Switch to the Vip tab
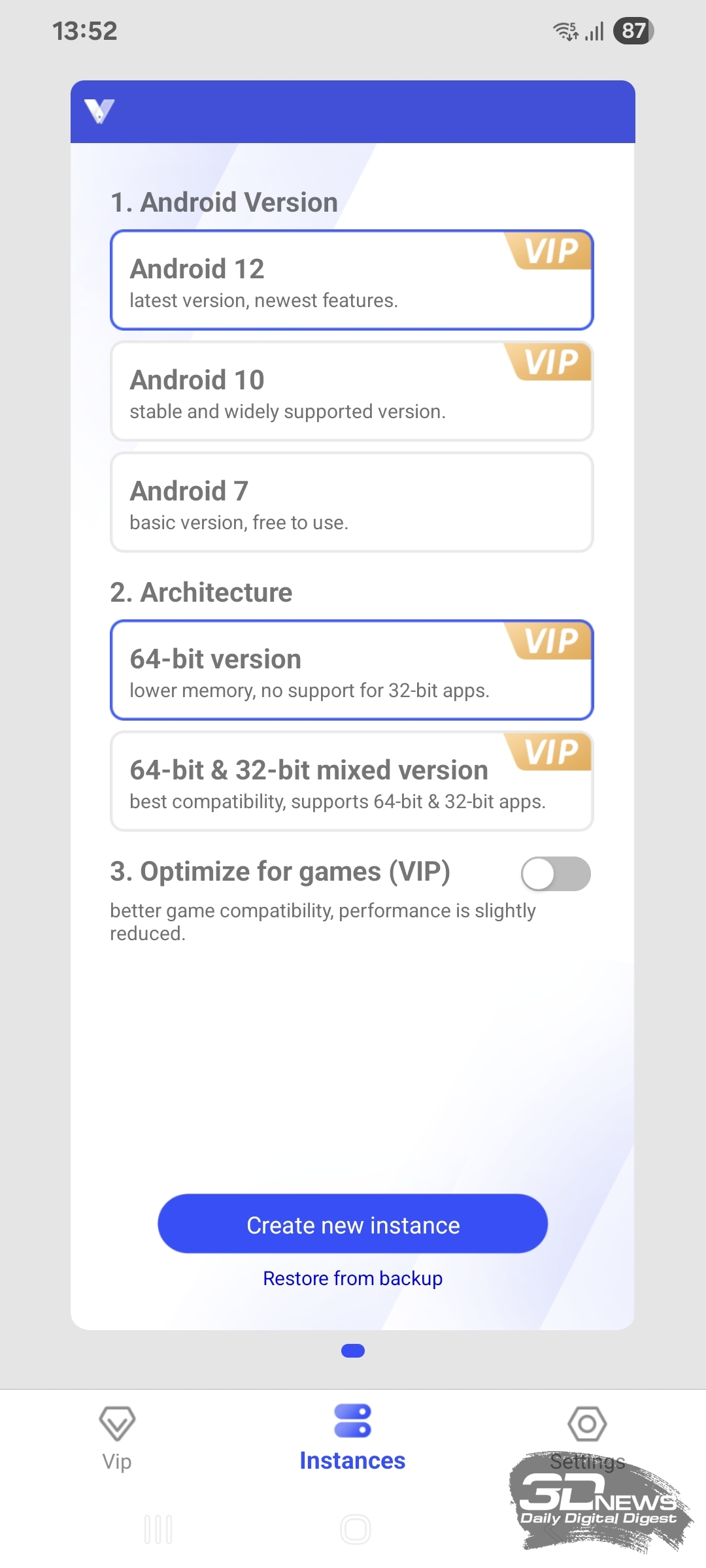The image size is (706, 1568). [117, 1437]
